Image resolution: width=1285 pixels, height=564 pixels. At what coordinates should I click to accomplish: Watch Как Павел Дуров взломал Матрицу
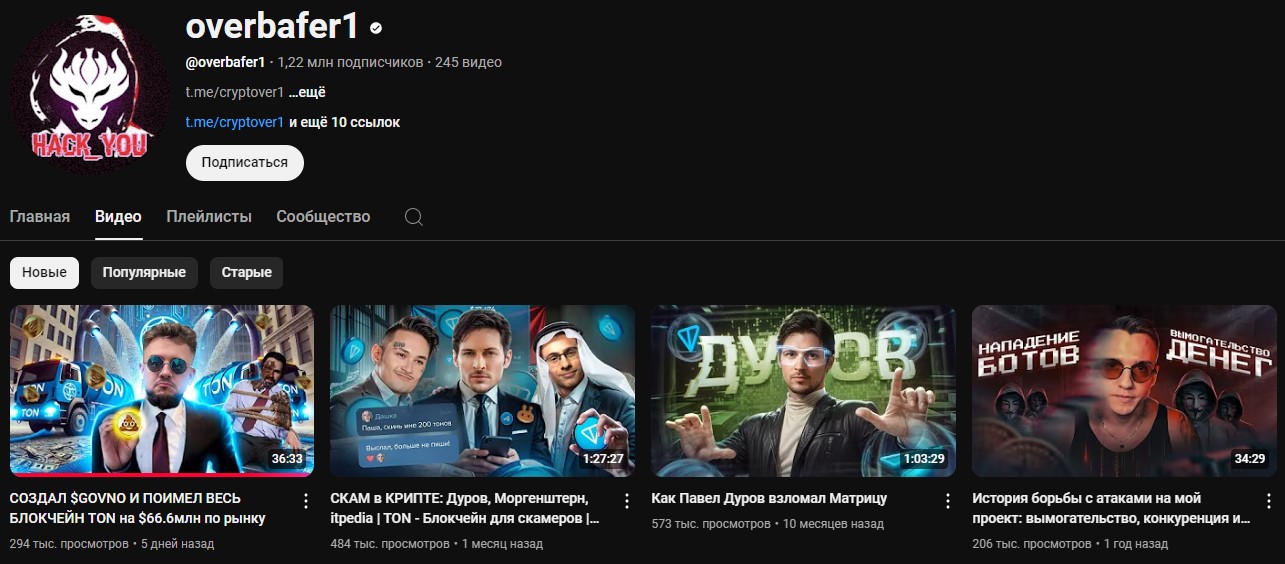click(x=803, y=391)
